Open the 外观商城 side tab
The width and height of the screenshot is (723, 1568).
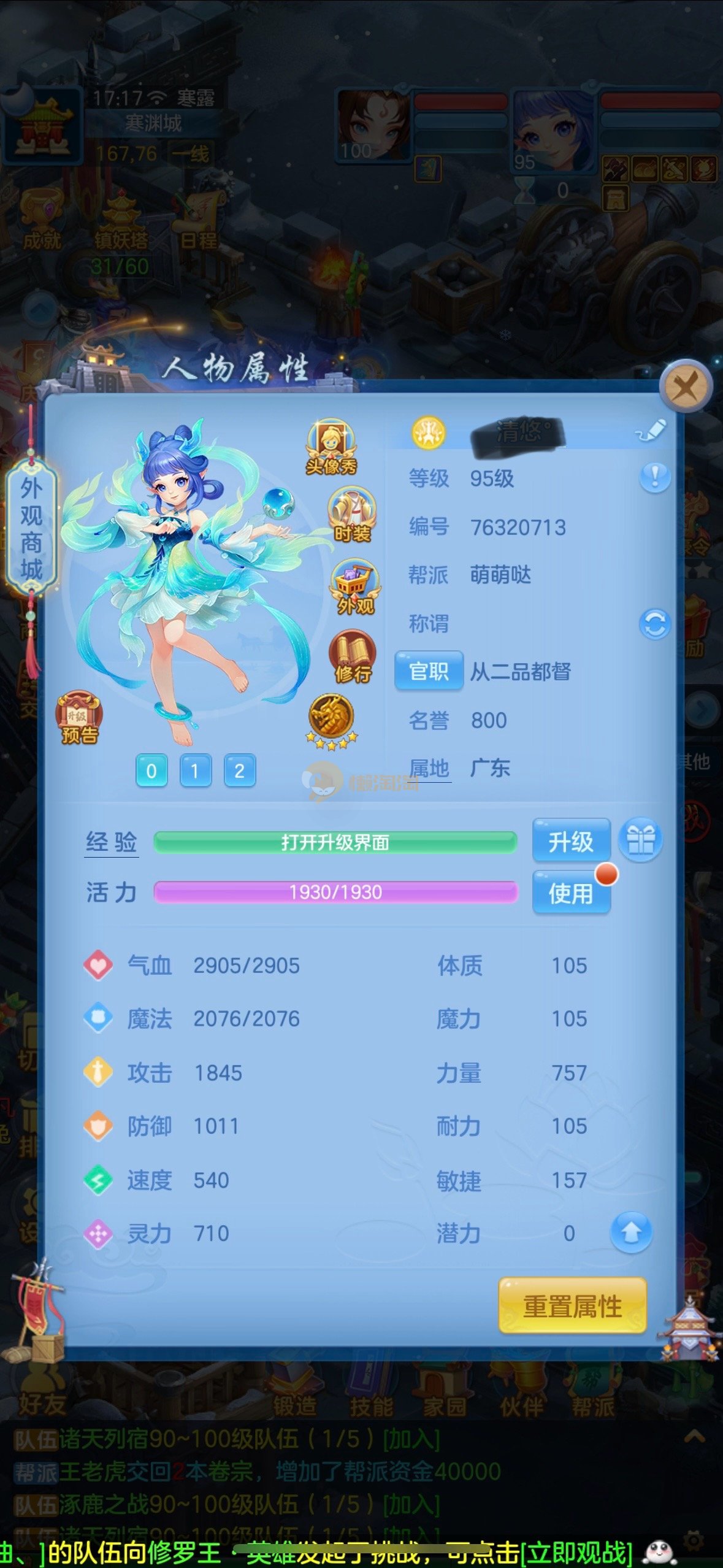31,529
